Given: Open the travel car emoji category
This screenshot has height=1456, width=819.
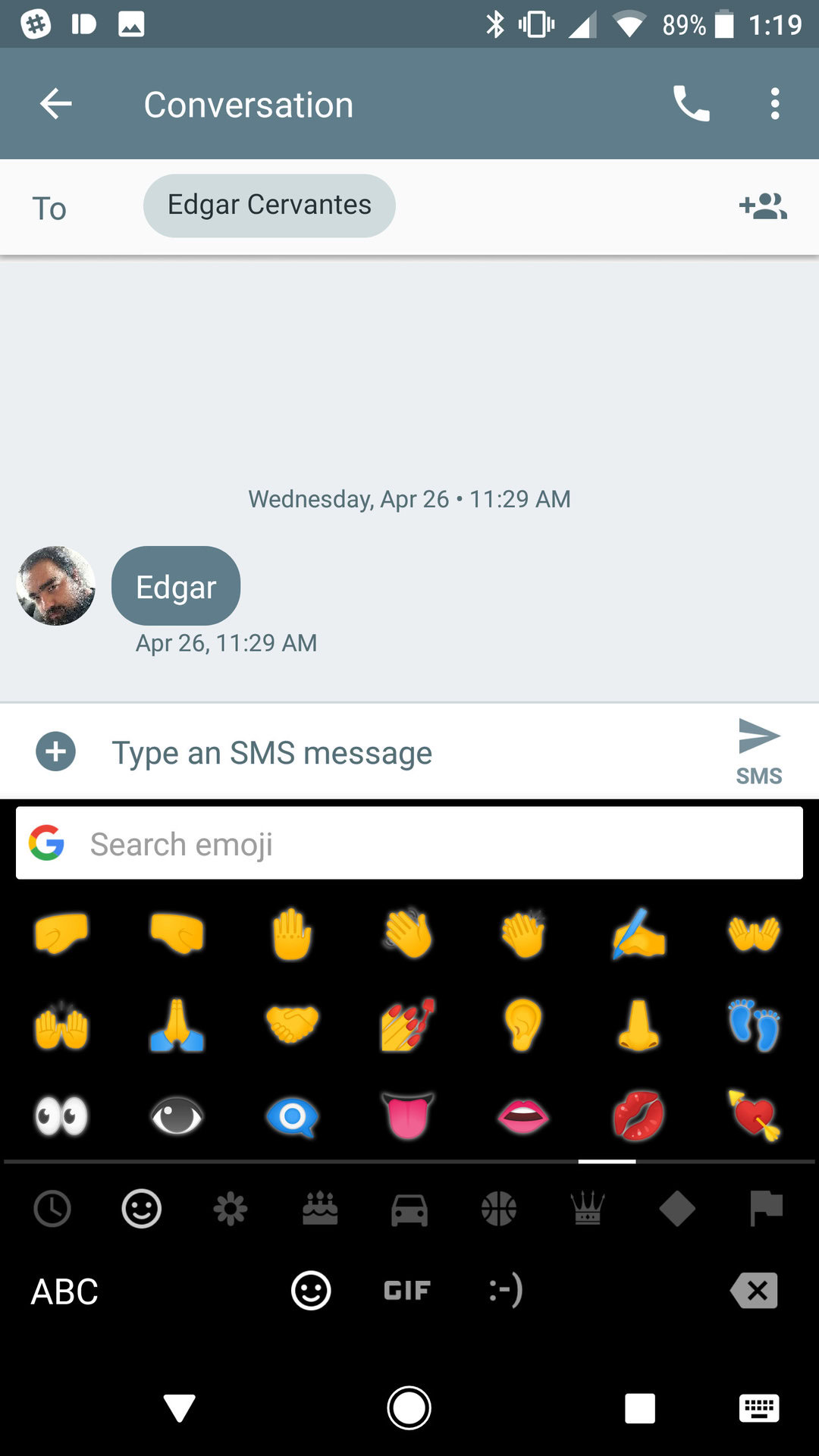Looking at the screenshot, I should (409, 1209).
